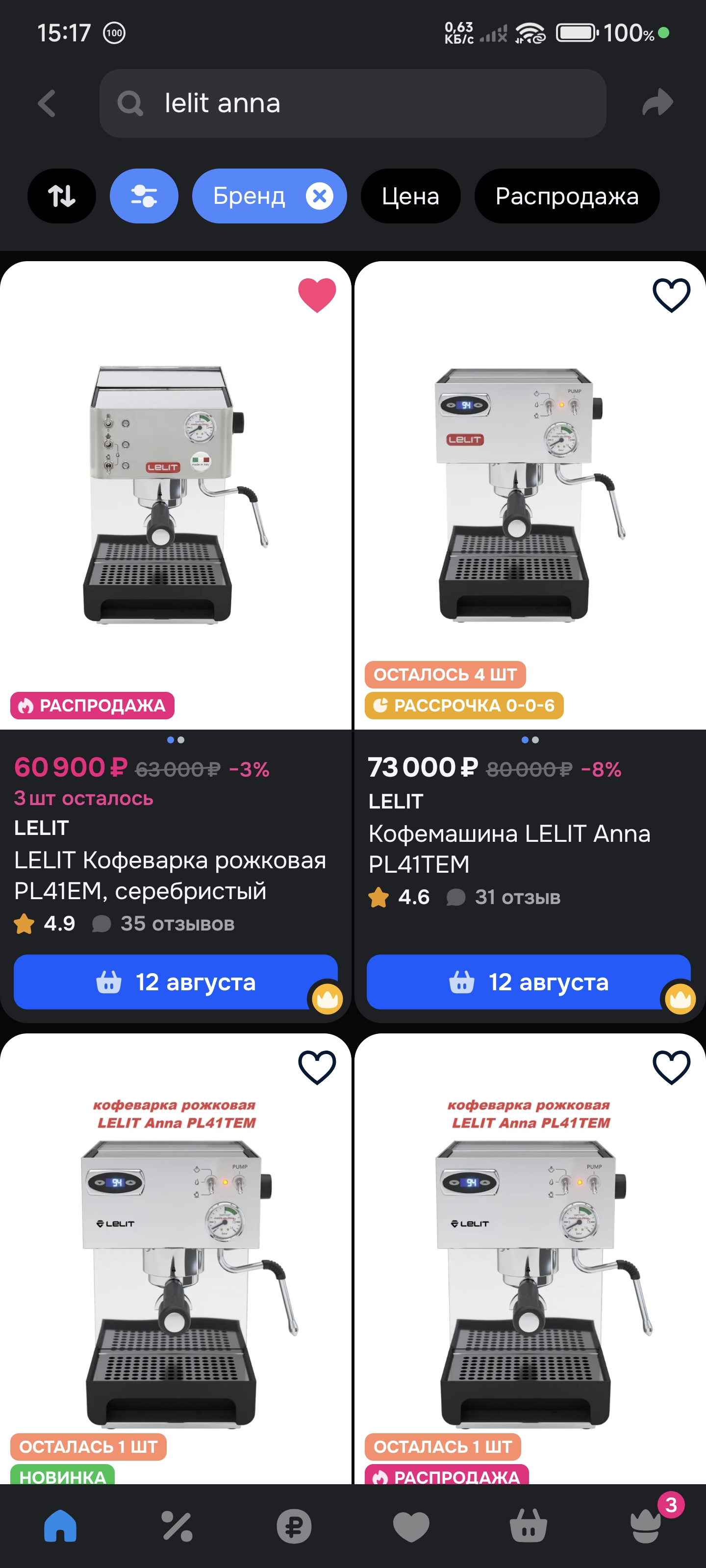Add PL41EM to cart for 12 августа
This screenshot has width=706, height=1568.
(x=176, y=982)
